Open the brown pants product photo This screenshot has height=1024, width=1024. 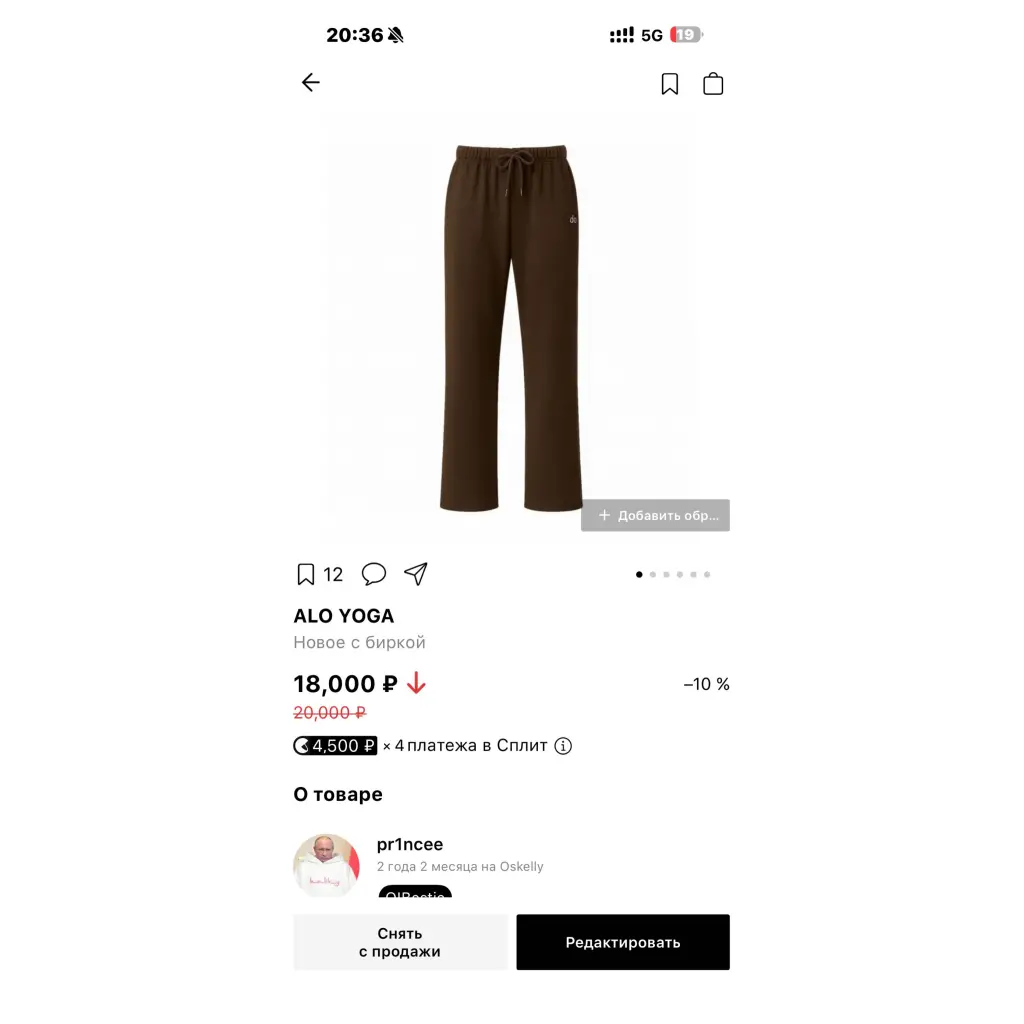tap(511, 330)
